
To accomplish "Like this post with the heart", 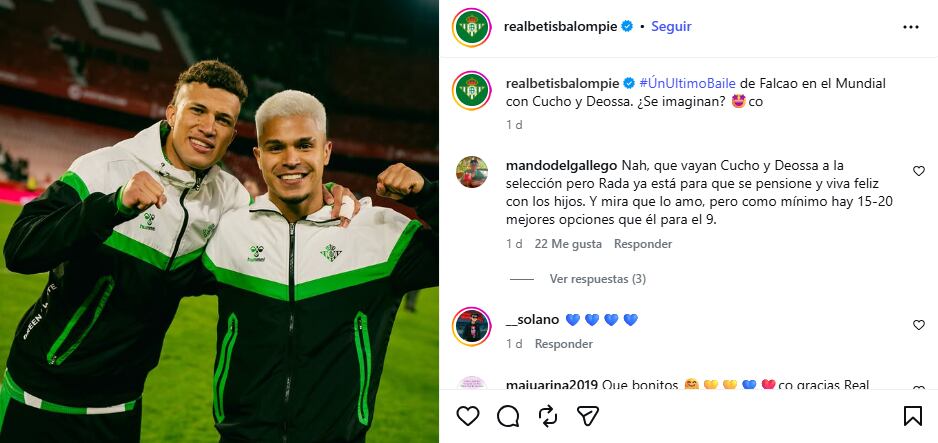I will (467, 415).
